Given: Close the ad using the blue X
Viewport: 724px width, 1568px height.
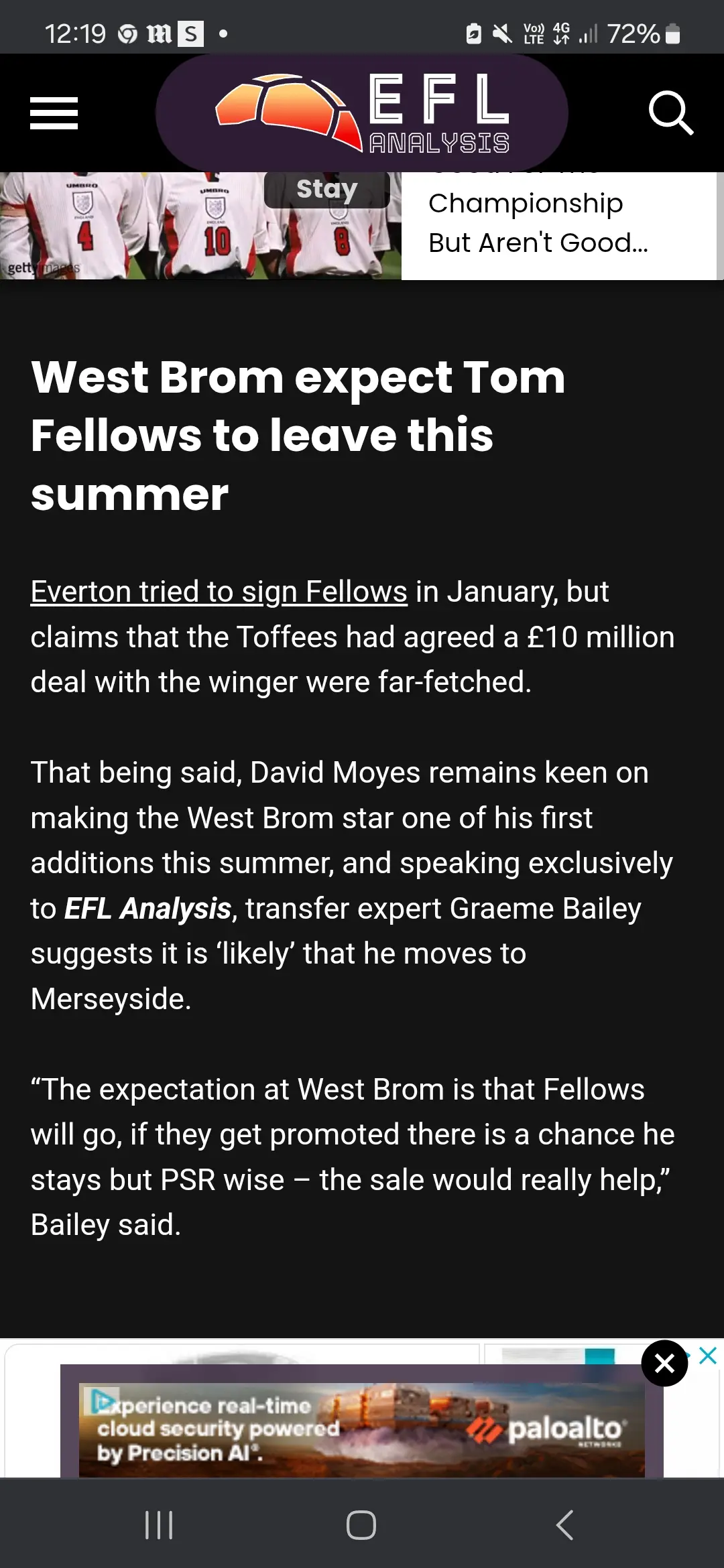Looking at the screenshot, I should [708, 1356].
